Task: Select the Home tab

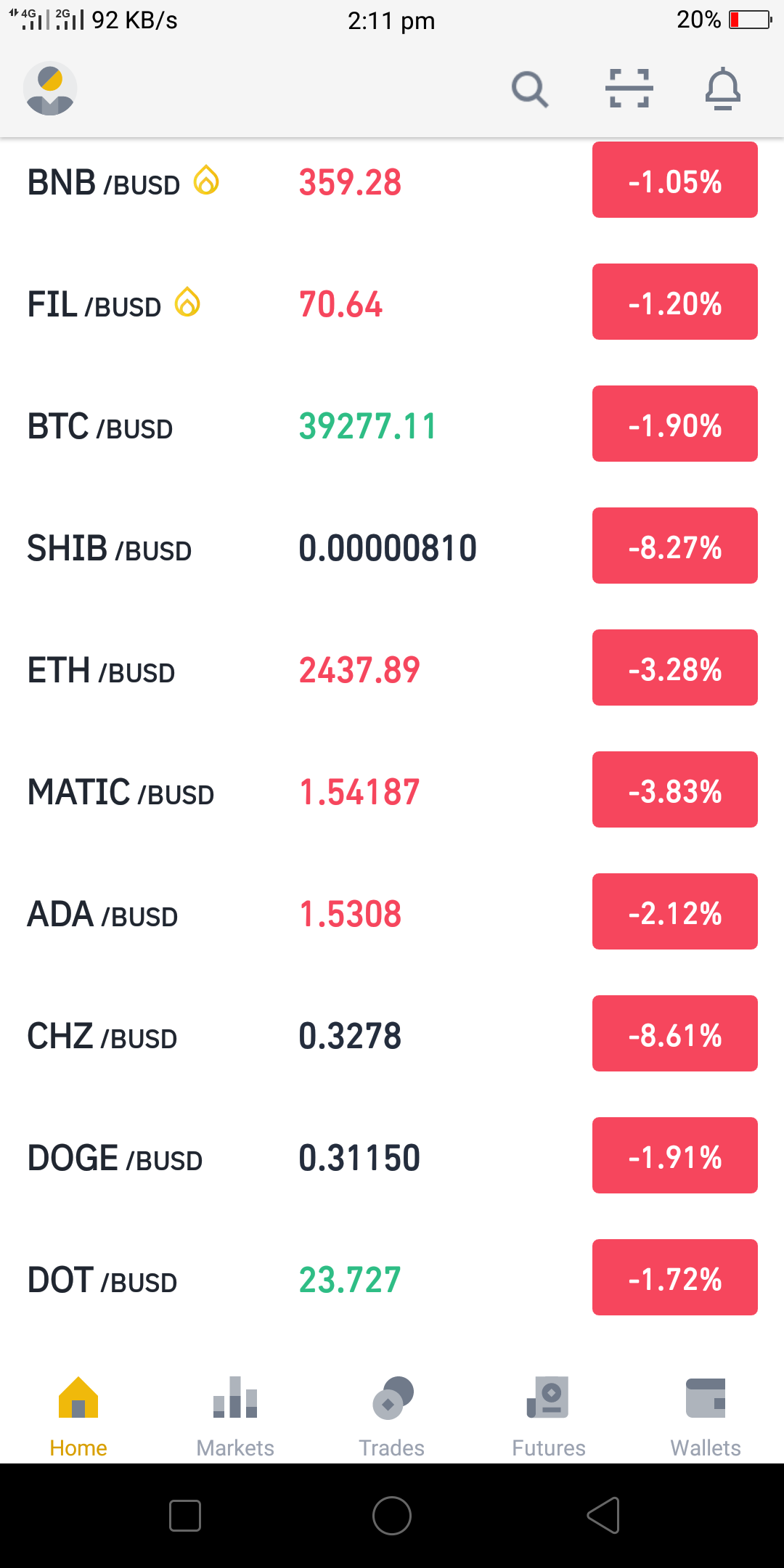Action: tap(78, 1417)
